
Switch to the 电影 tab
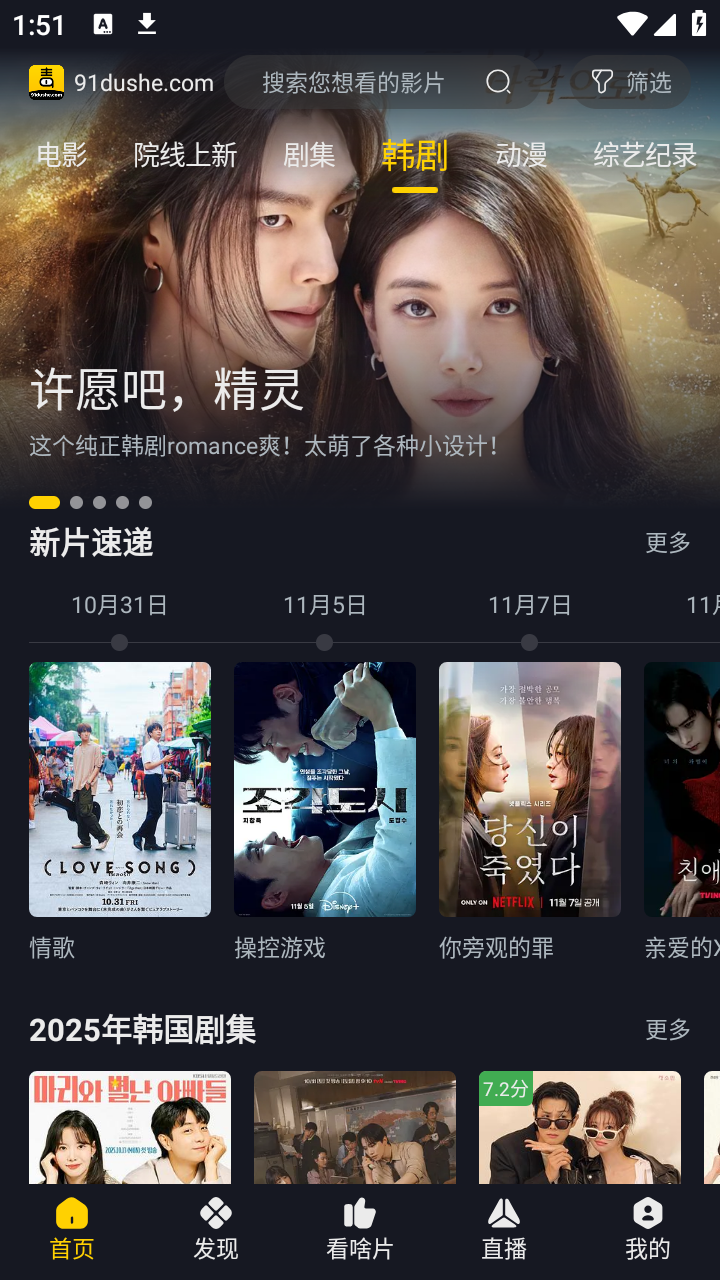click(62, 155)
